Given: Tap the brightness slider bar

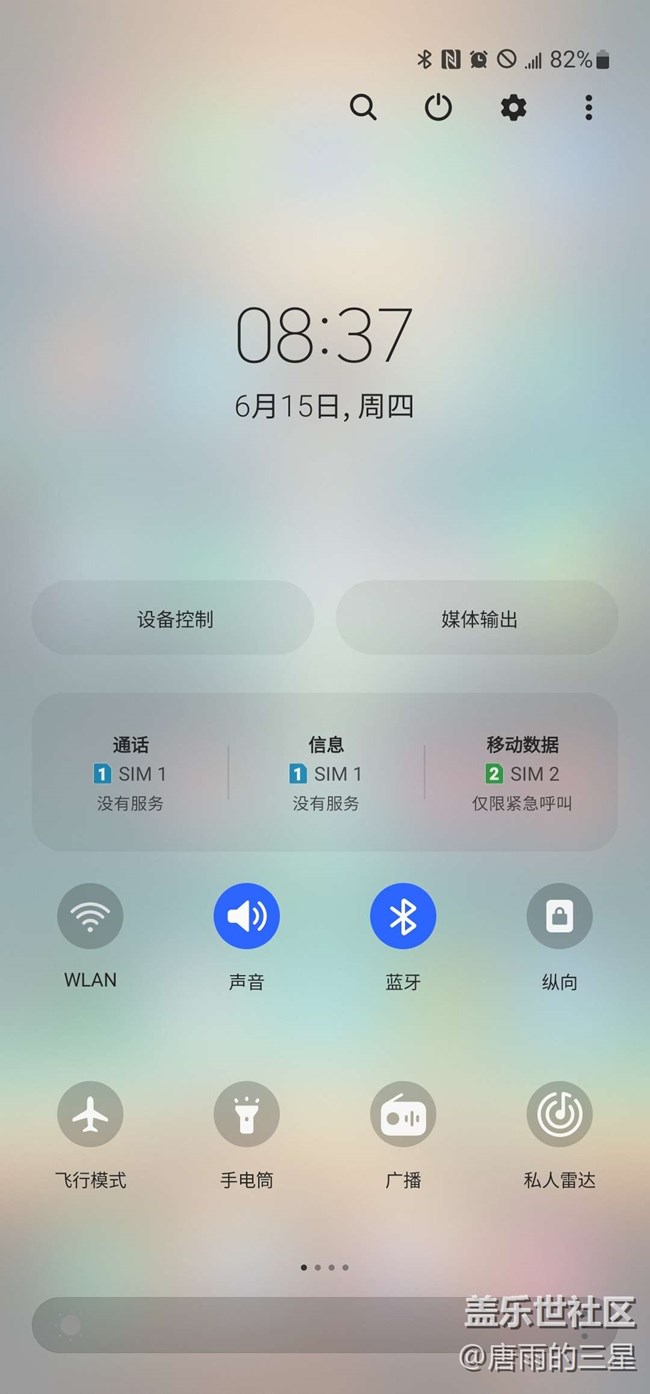Looking at the screenshot, I should (x=250, y=1326).
